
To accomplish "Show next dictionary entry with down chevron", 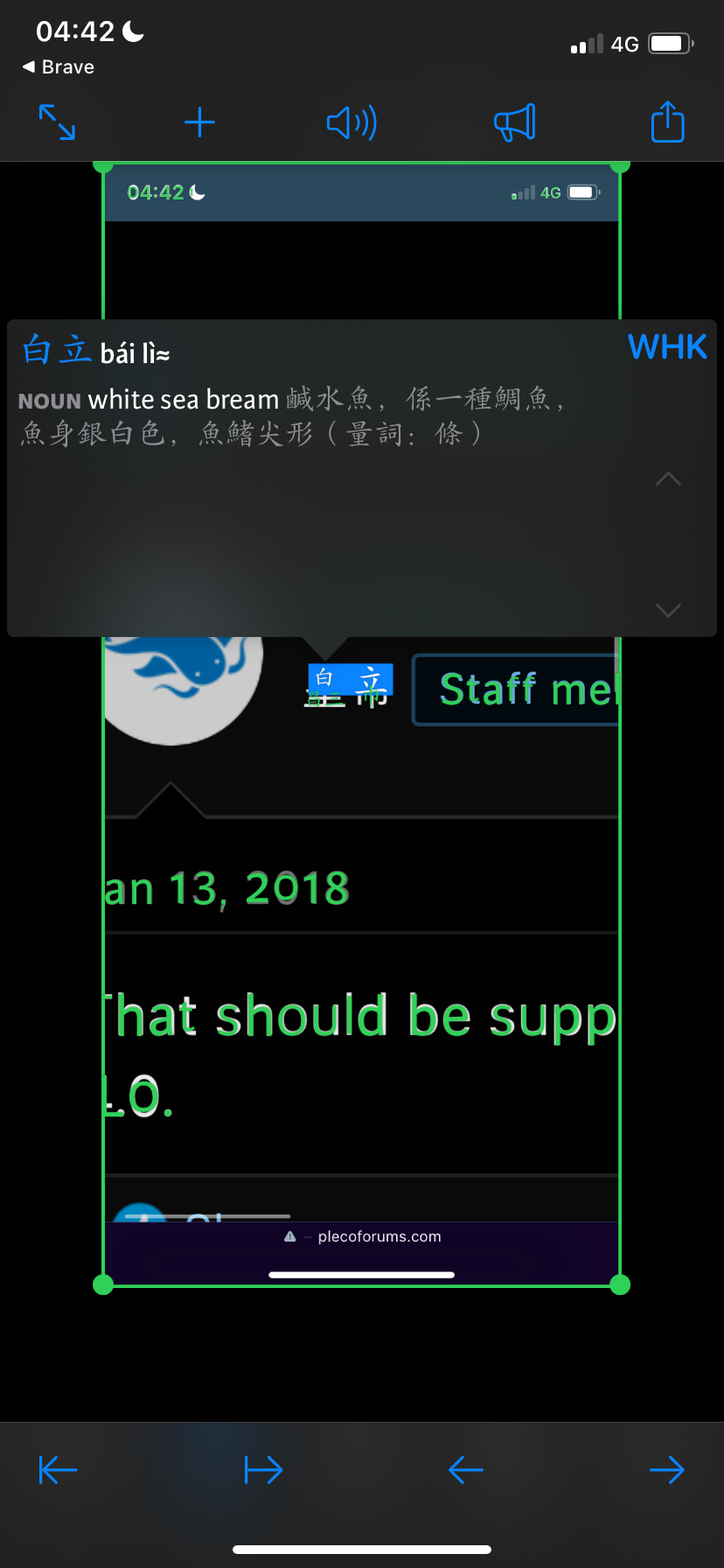I will coord(668,610).
